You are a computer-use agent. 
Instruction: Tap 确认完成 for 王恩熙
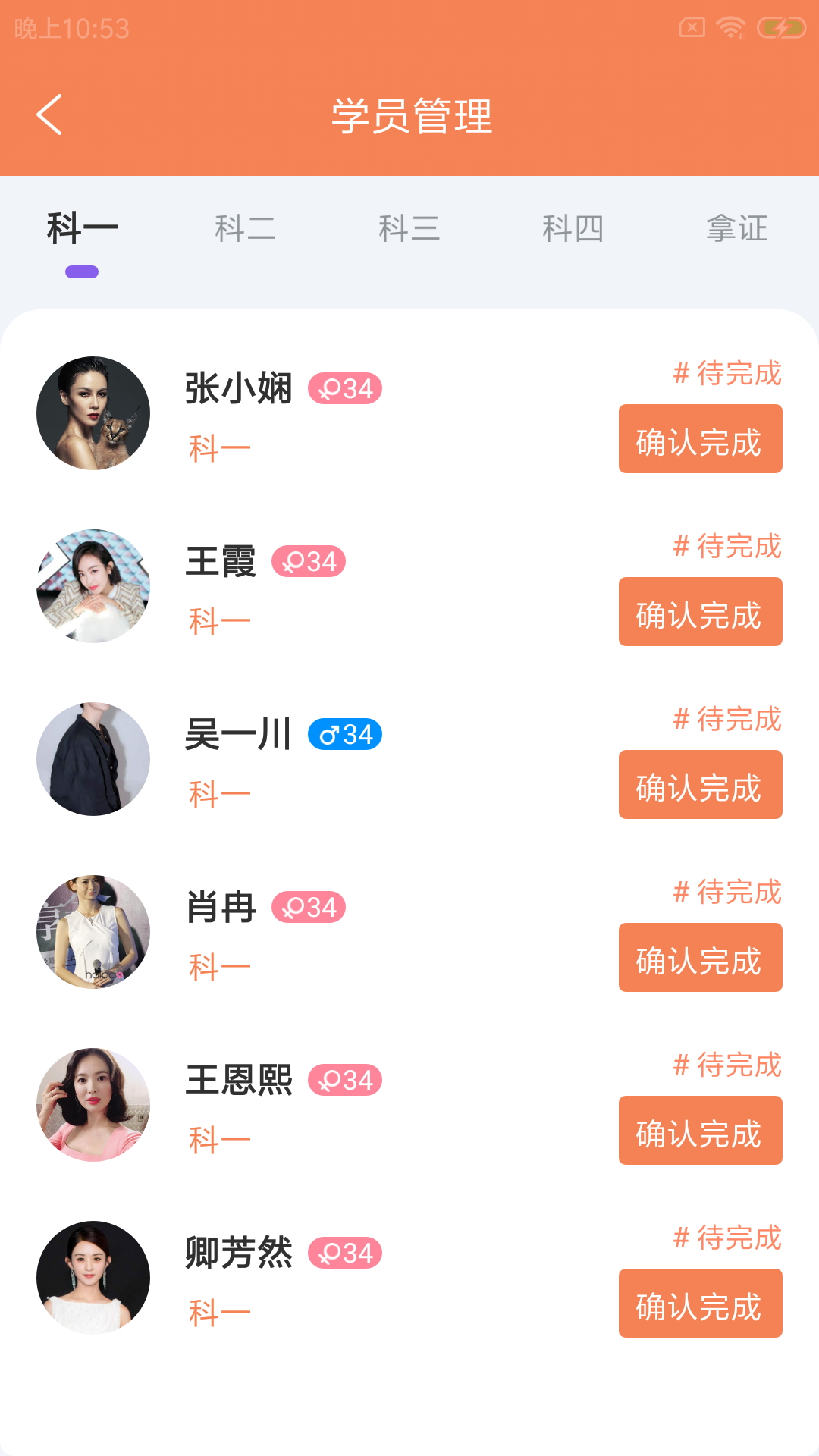click(700, 1131)
